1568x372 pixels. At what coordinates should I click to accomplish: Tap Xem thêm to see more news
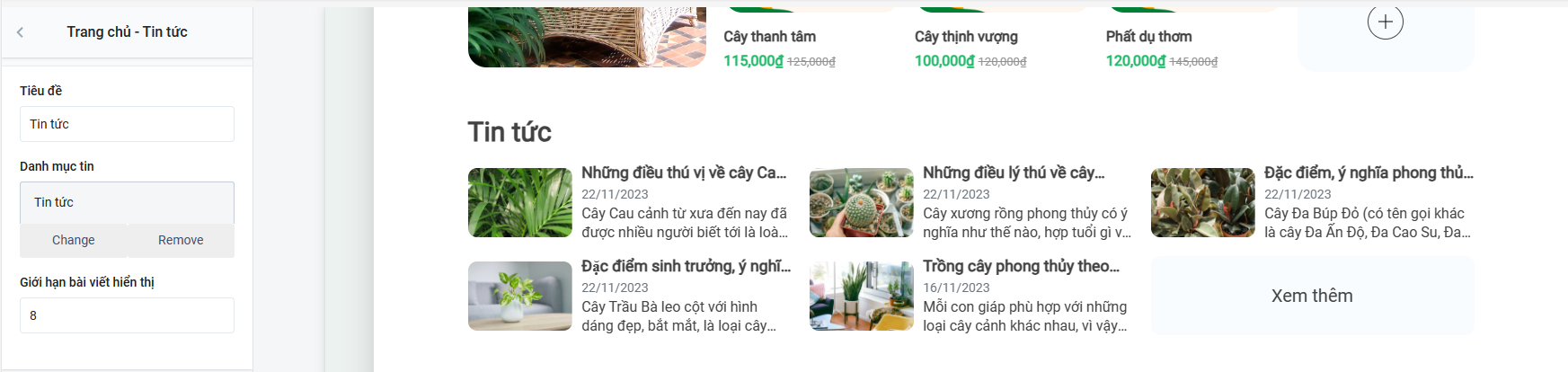pyautogui.click(x=1311, y=296)
